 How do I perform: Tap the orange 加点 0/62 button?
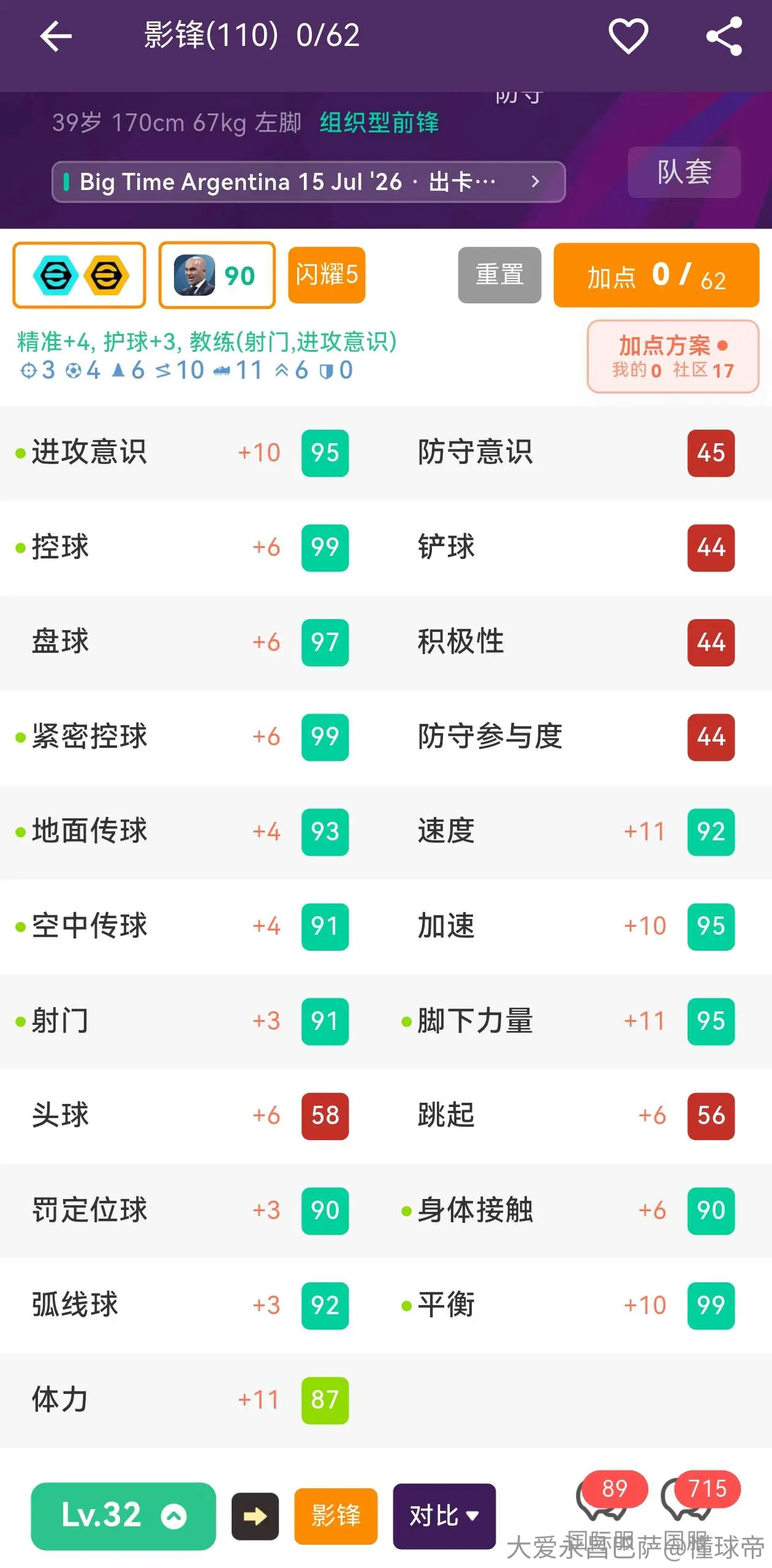(656, 275)
